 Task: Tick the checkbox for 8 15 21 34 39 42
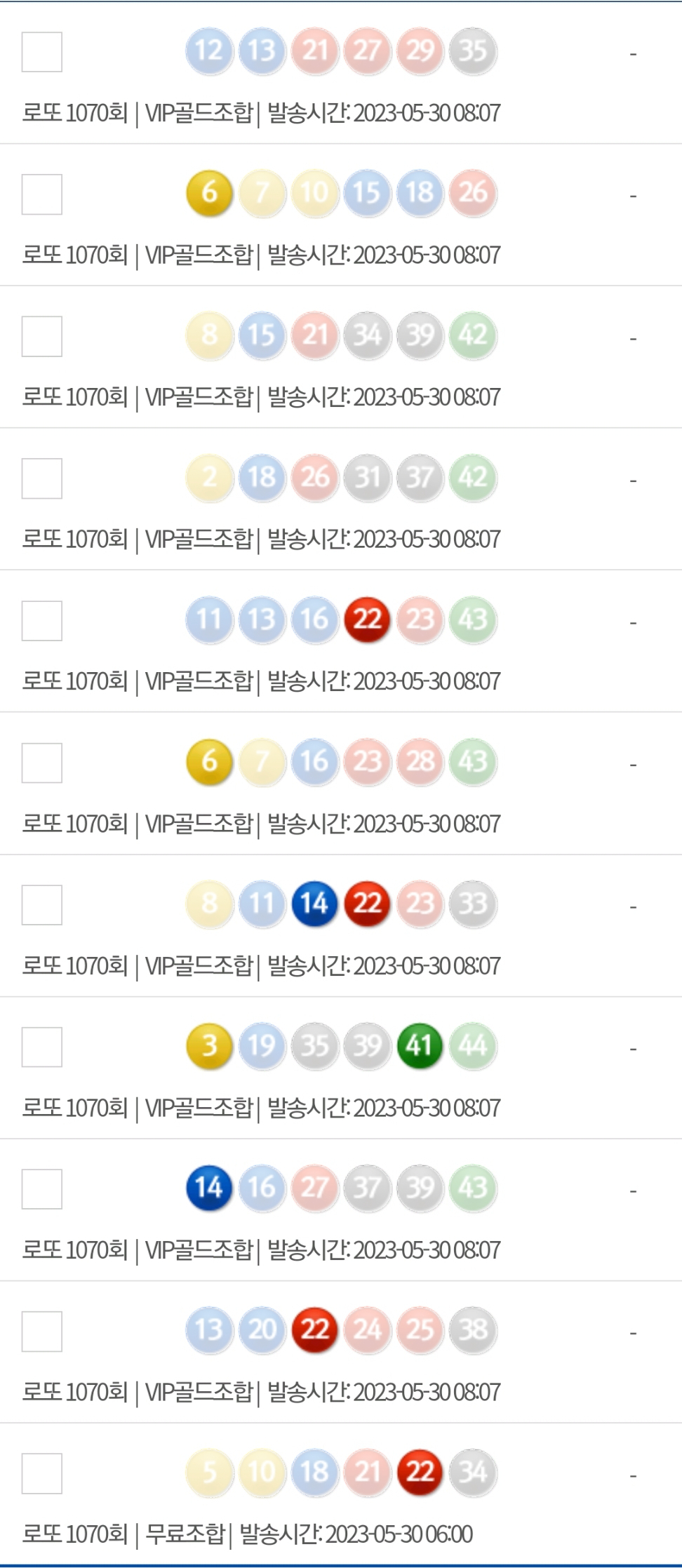click(x=42, y=336)
